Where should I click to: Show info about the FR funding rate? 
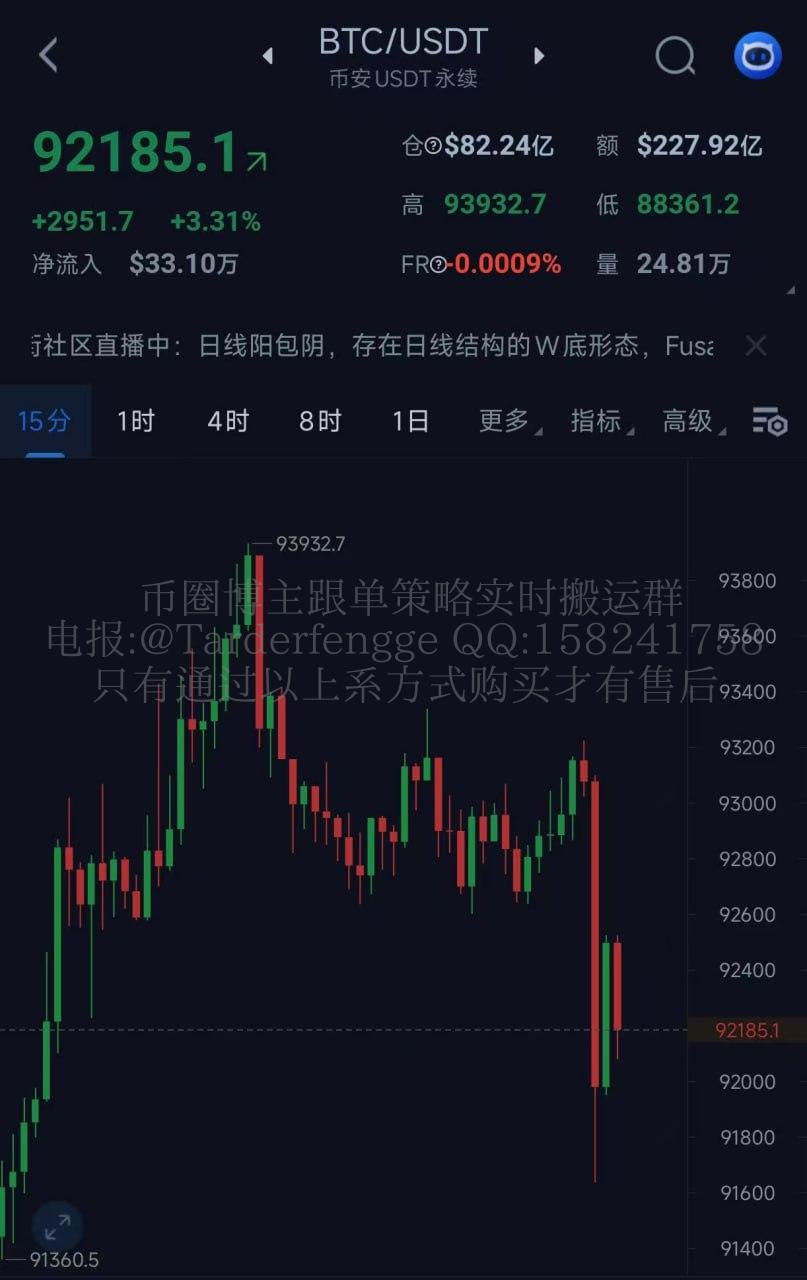437,265
